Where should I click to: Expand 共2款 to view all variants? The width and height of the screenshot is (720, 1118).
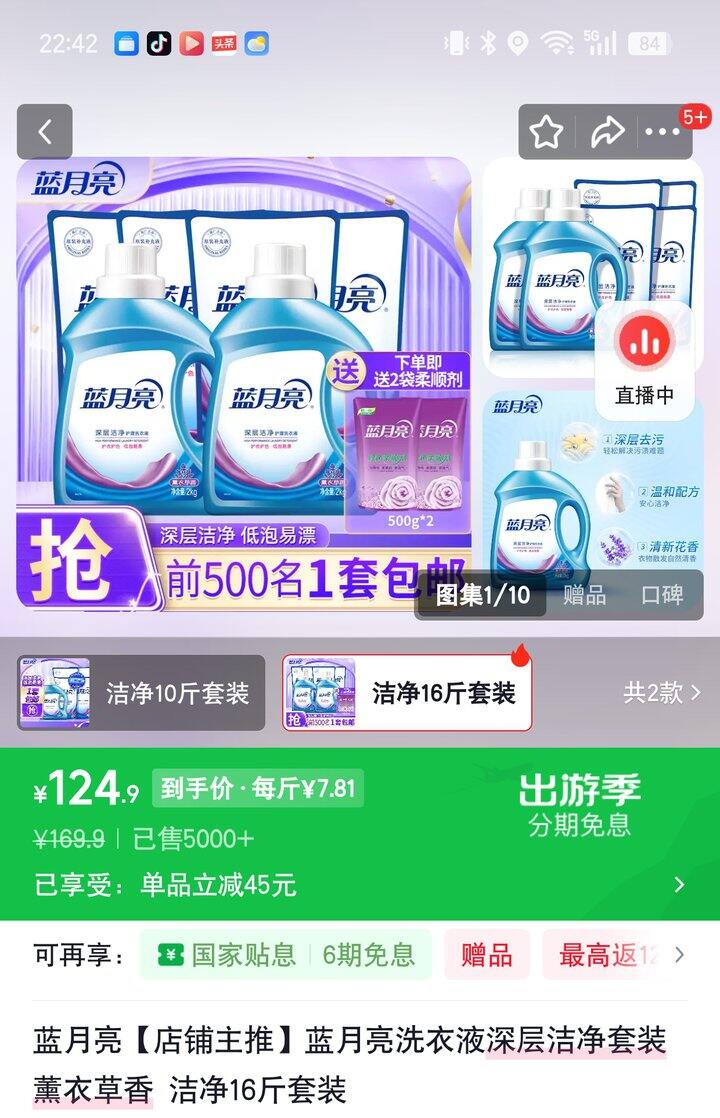coord(659,693)
